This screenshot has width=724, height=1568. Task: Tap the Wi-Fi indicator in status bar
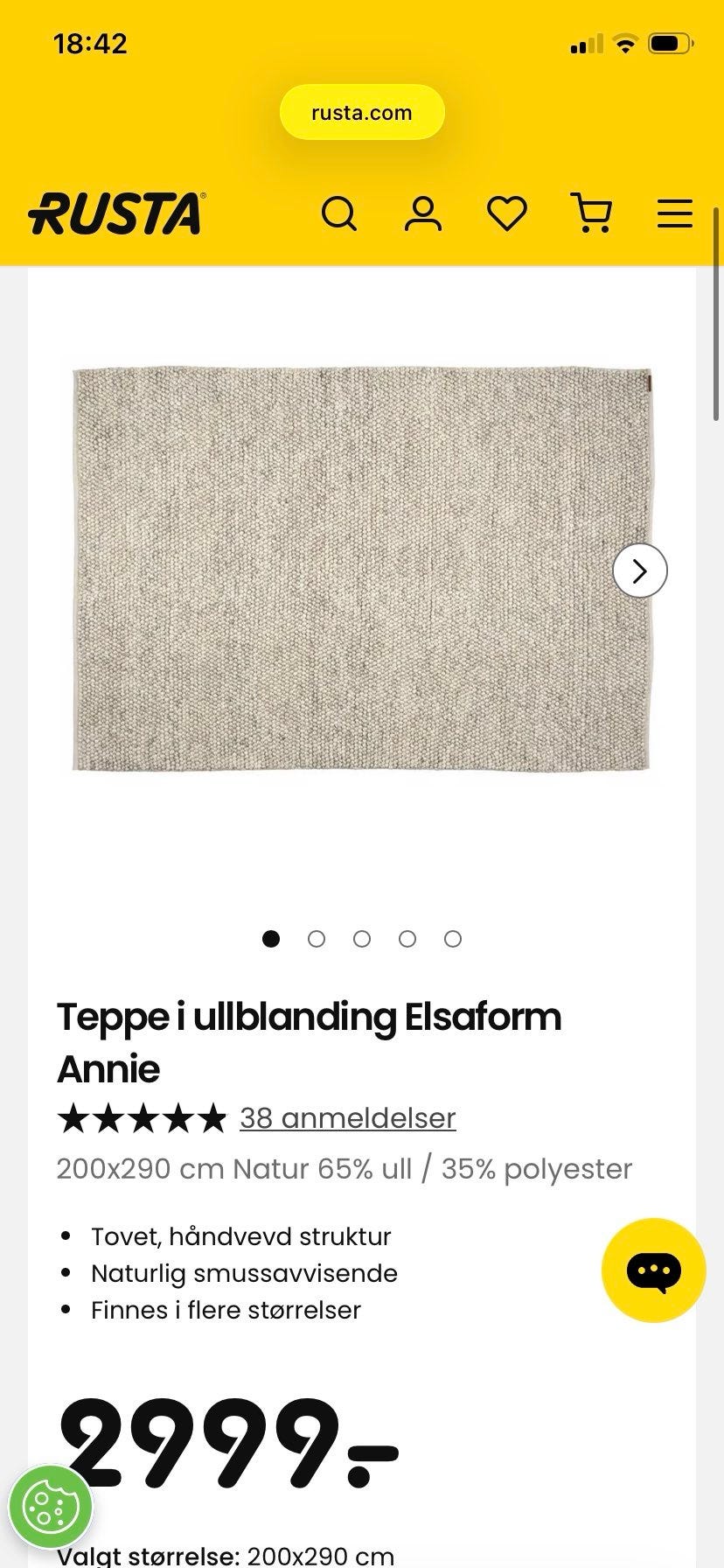(x=626, y=42)
